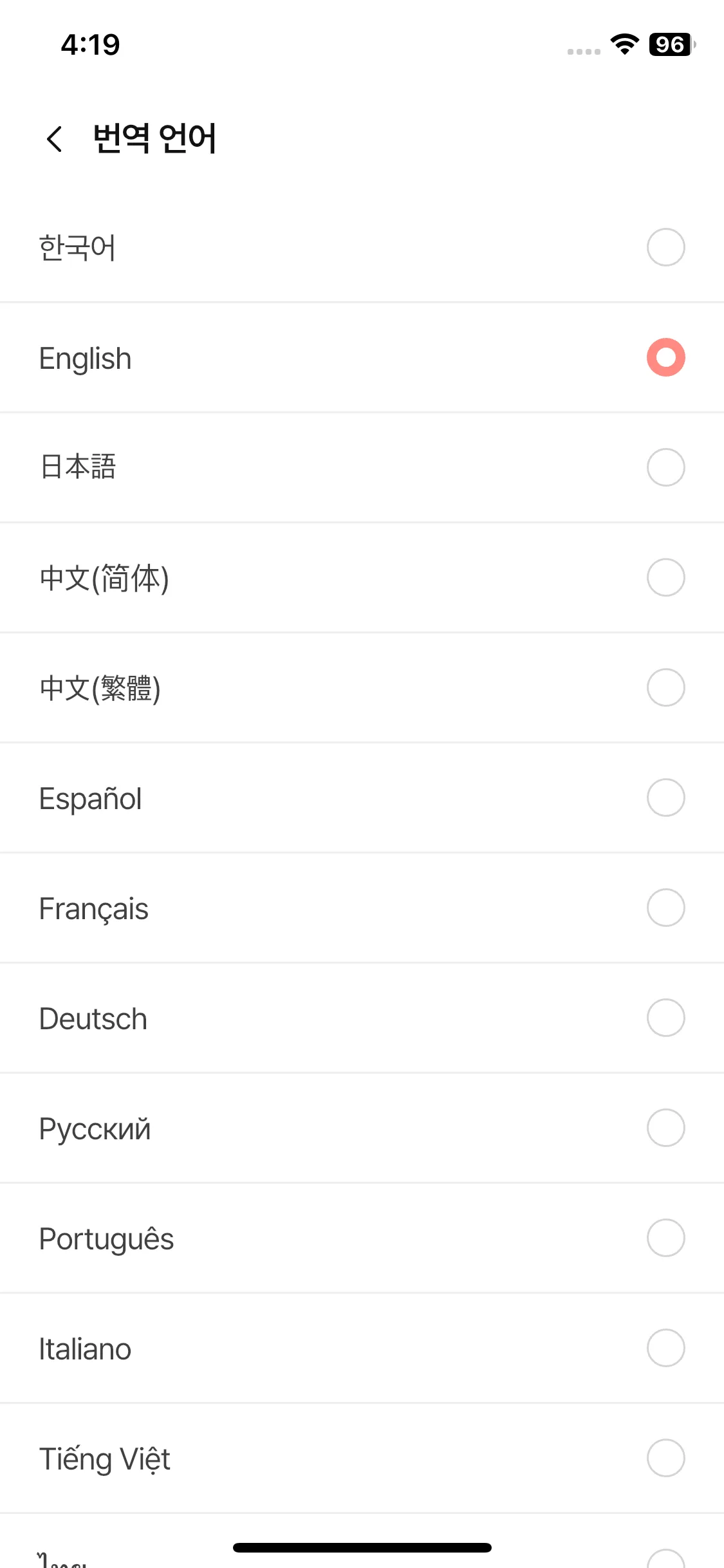The width and height of the screenshot is (724, 1568).
Task: Select the 한국어 radio button
Action: pos(665,247)
